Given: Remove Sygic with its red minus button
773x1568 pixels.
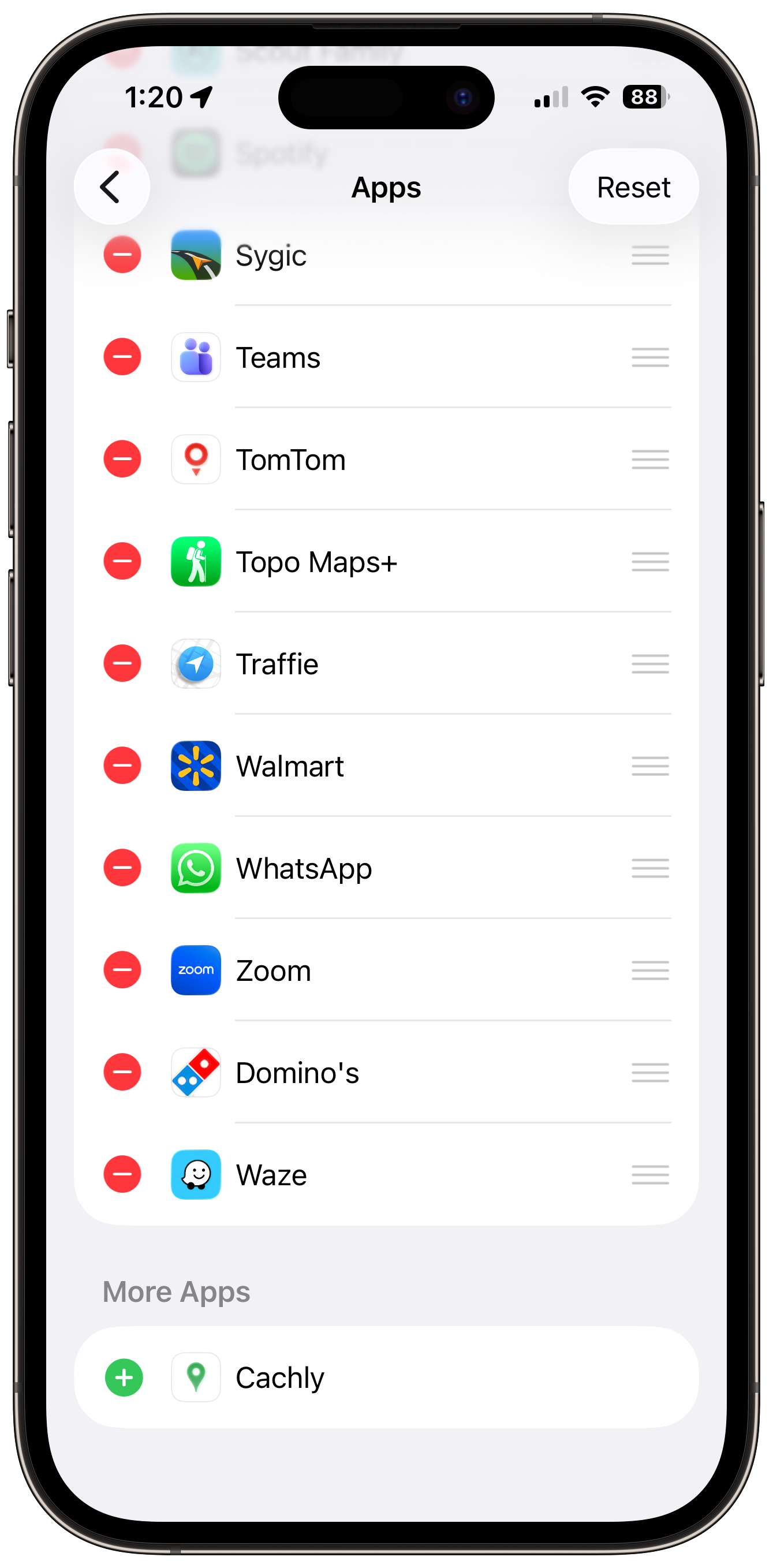Looking at the screenshot, I should click(x=122, y=255).
